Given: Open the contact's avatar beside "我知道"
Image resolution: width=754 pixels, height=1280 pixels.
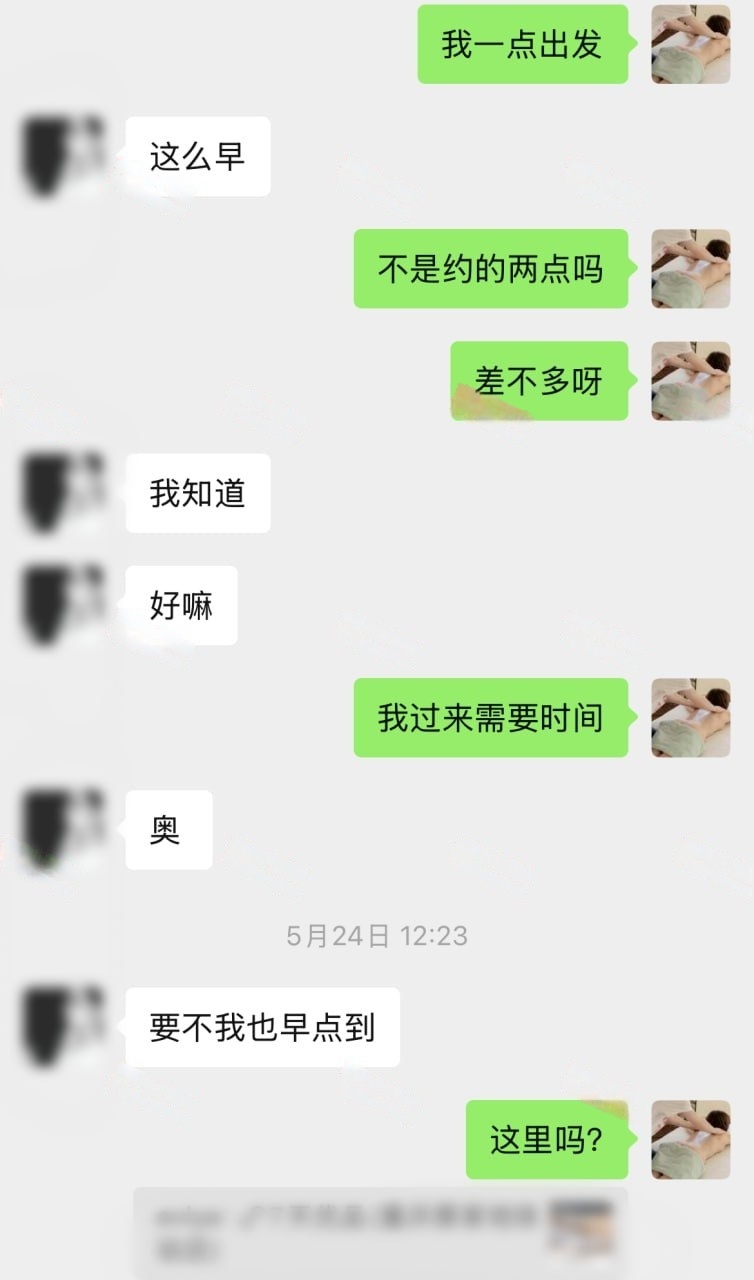Looking at the screenshot, I should (x=64, y=492).
